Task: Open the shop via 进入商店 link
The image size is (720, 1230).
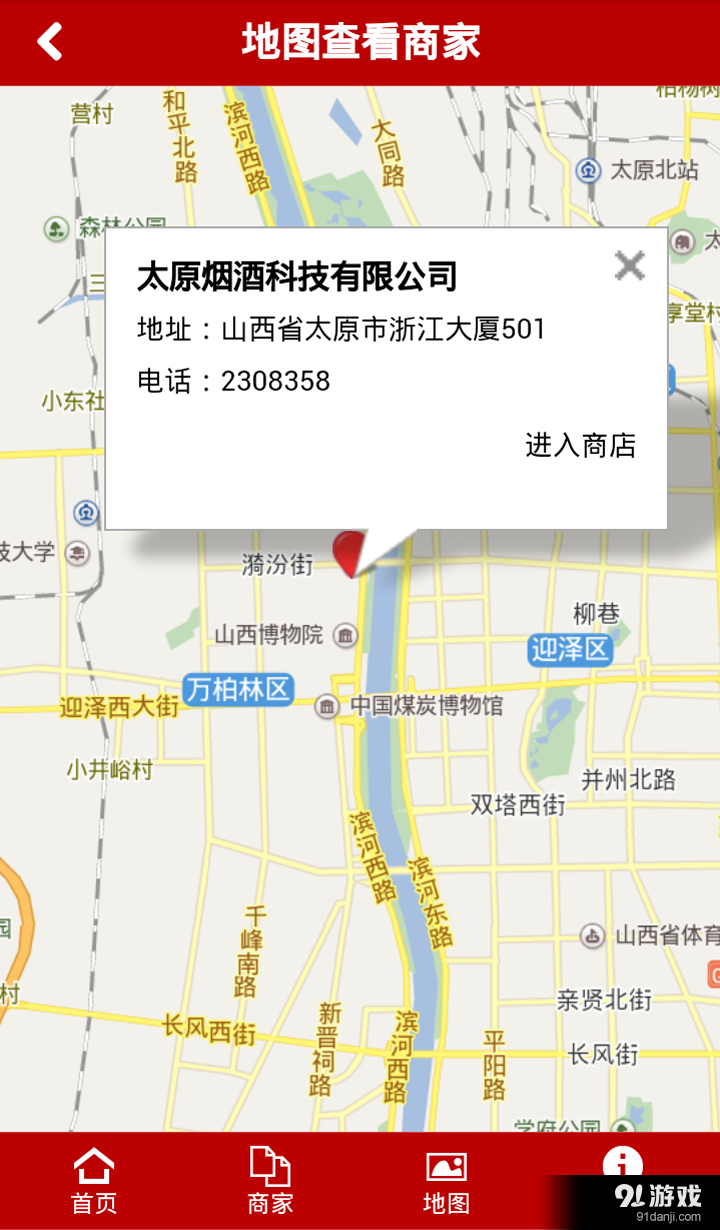Action: pos(581,446)
